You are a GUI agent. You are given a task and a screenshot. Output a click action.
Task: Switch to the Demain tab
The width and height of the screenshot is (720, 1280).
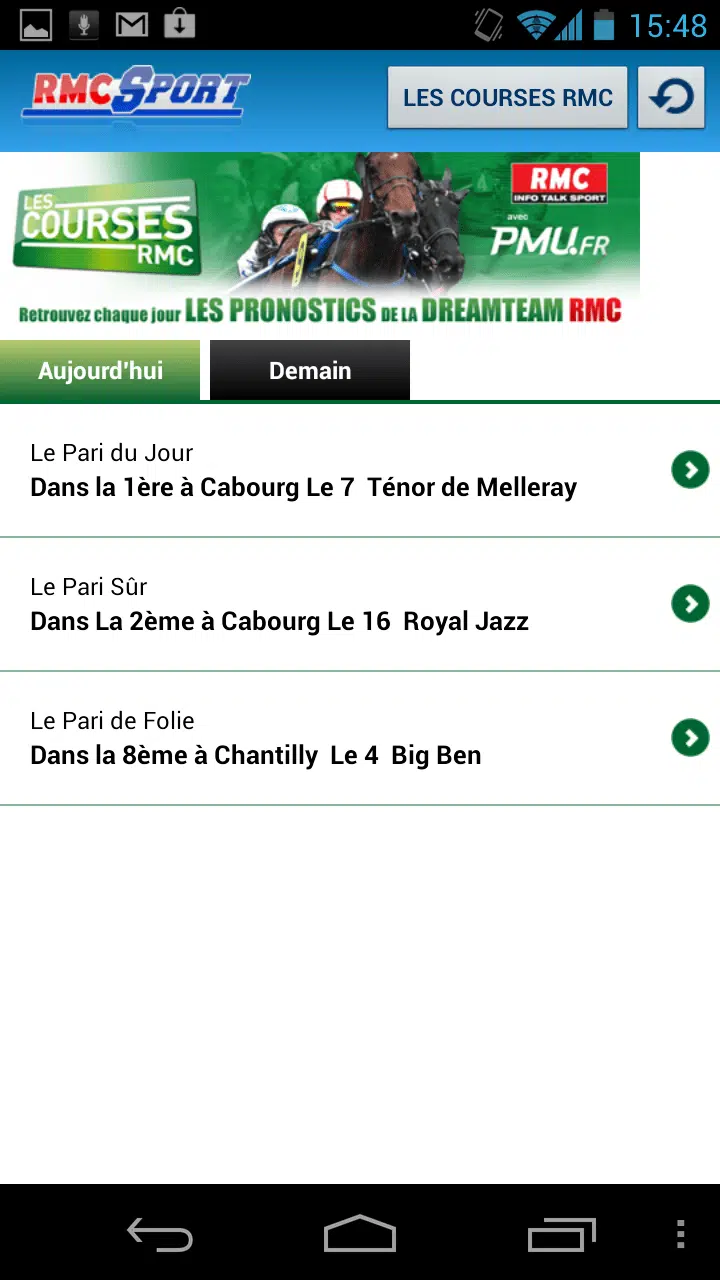click(x=310, y=370)
